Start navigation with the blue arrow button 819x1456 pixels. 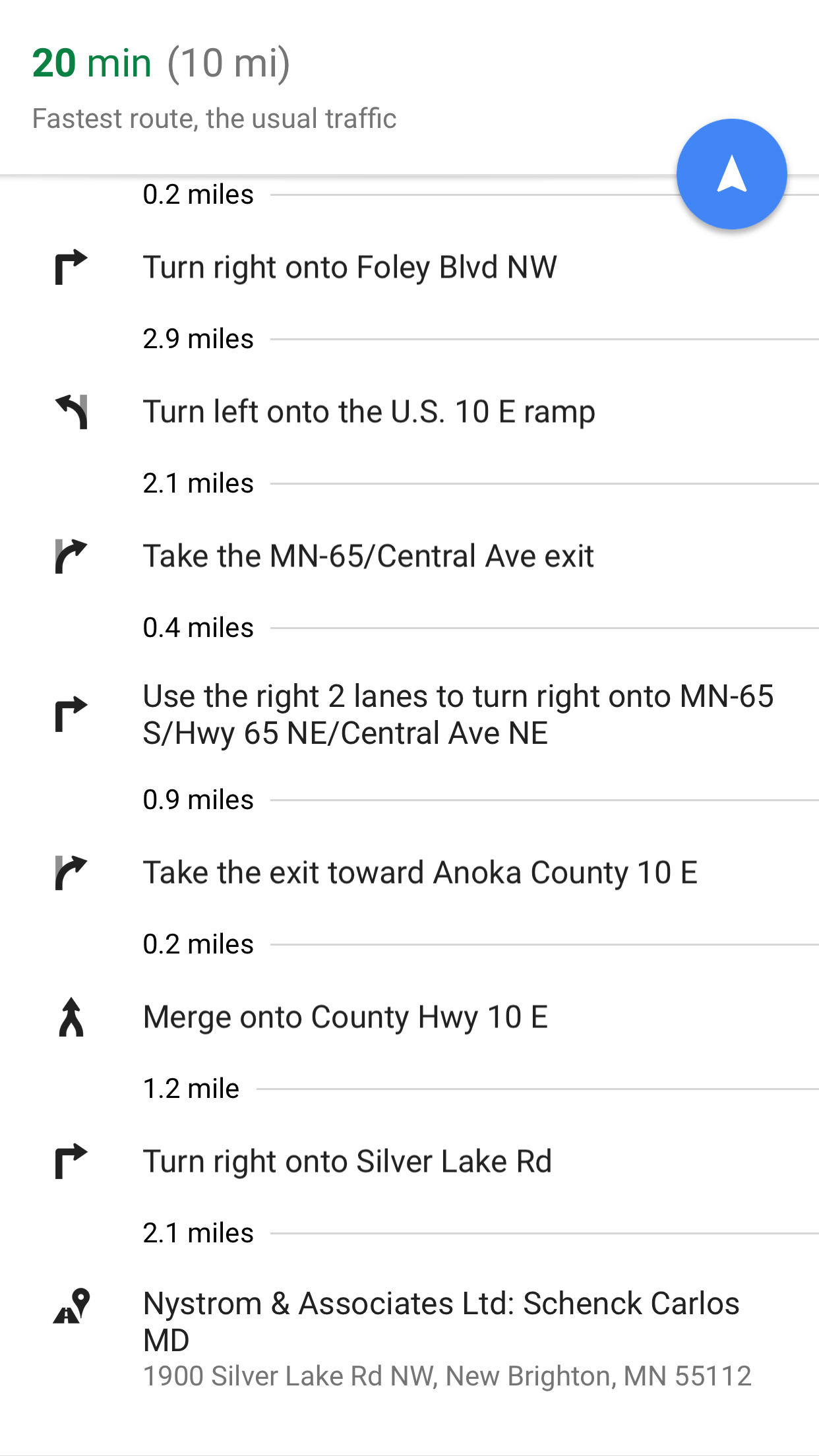point(731,174)
